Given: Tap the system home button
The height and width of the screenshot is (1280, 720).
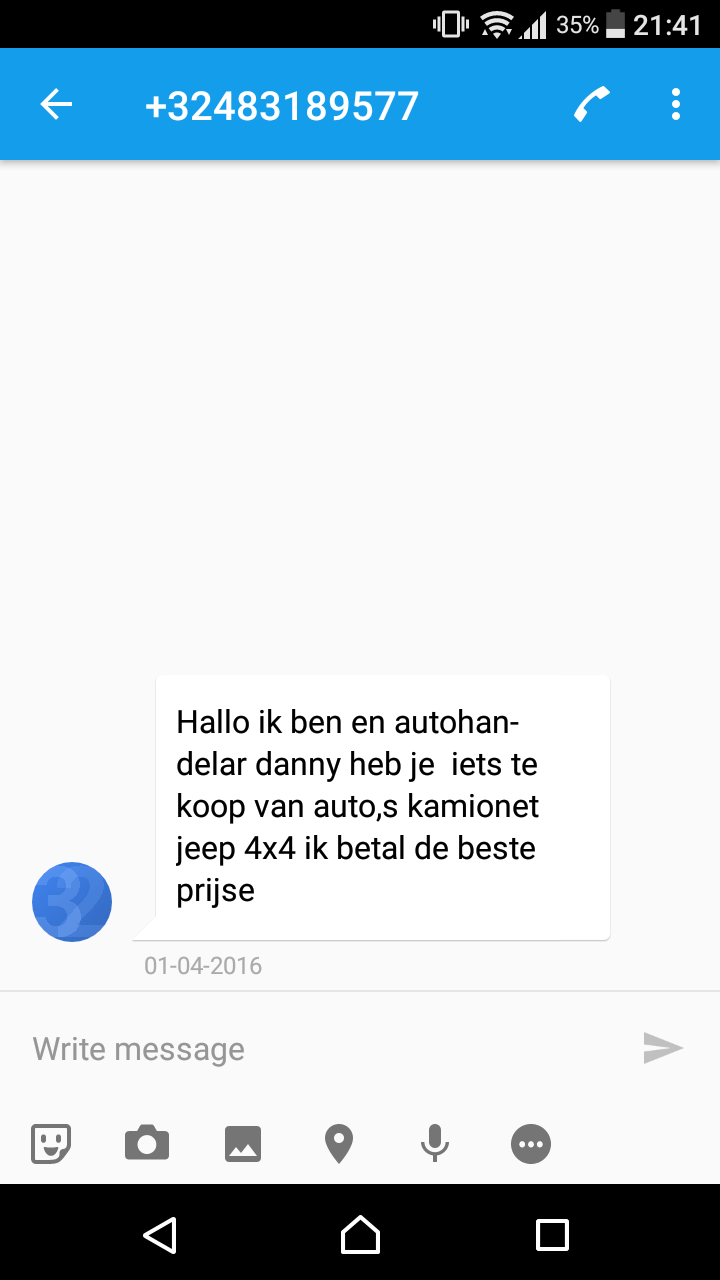Looking at the screenshot, I should pyautogui.click(x=360, y=1235).
